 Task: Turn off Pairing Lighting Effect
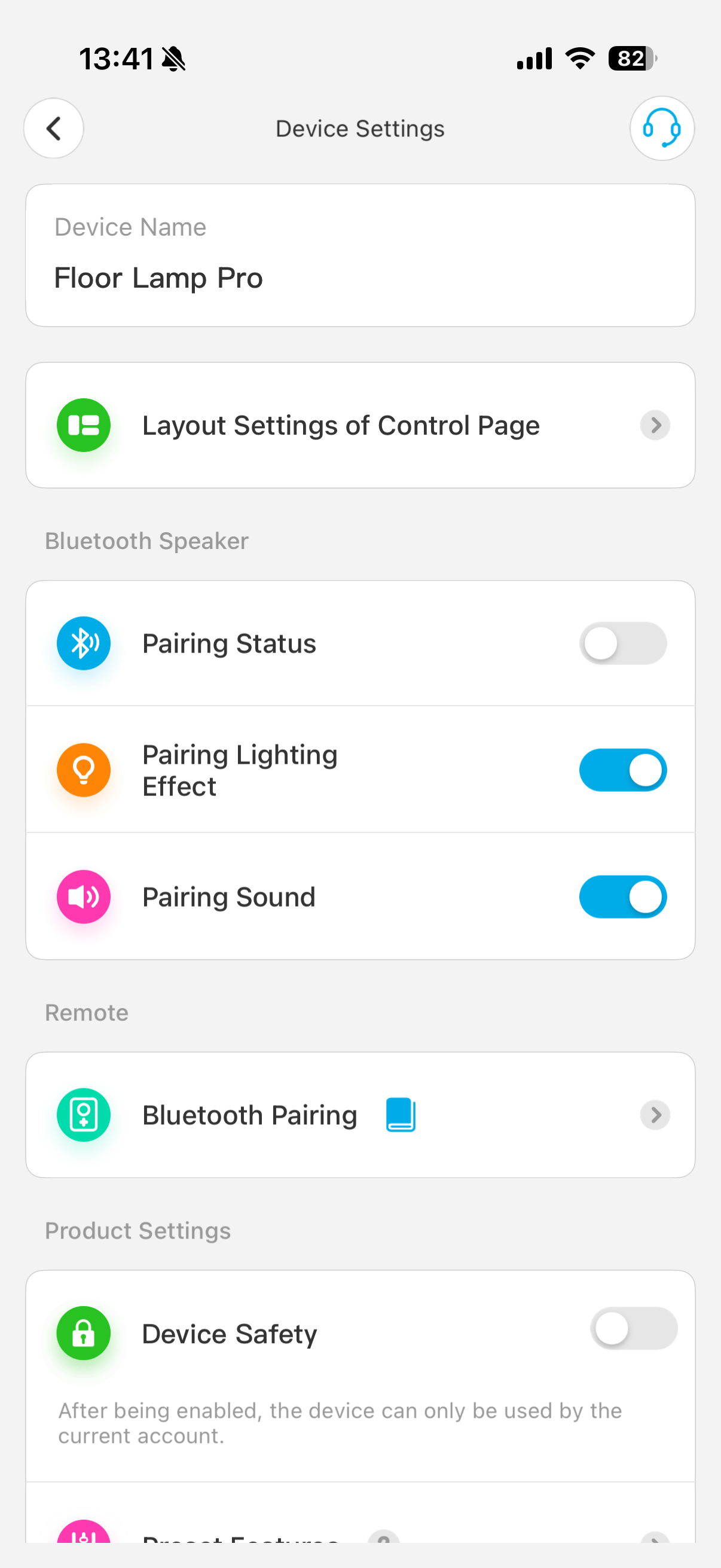(622, 770)
